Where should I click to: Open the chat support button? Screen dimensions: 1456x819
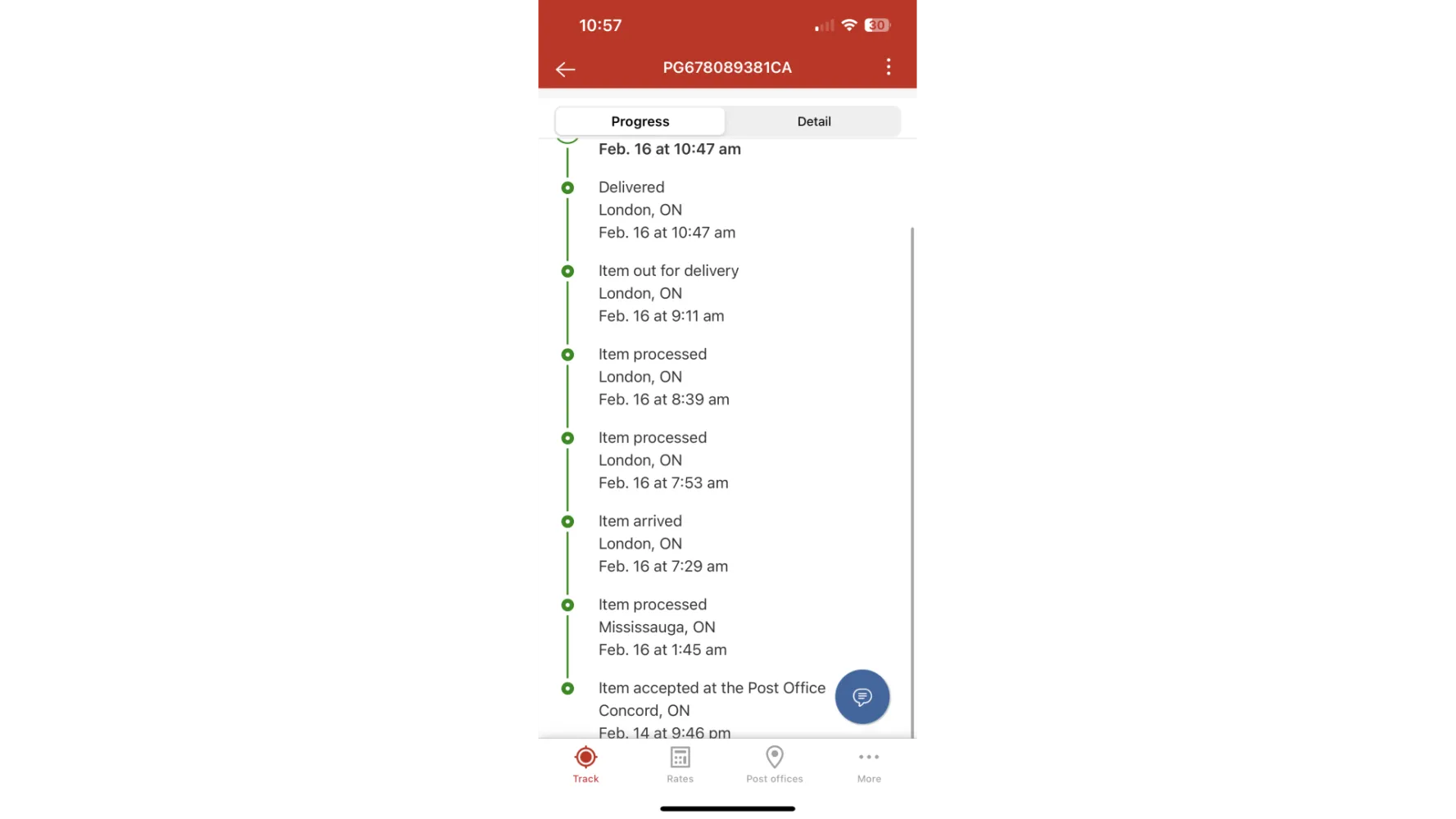[x=861, y=697]
